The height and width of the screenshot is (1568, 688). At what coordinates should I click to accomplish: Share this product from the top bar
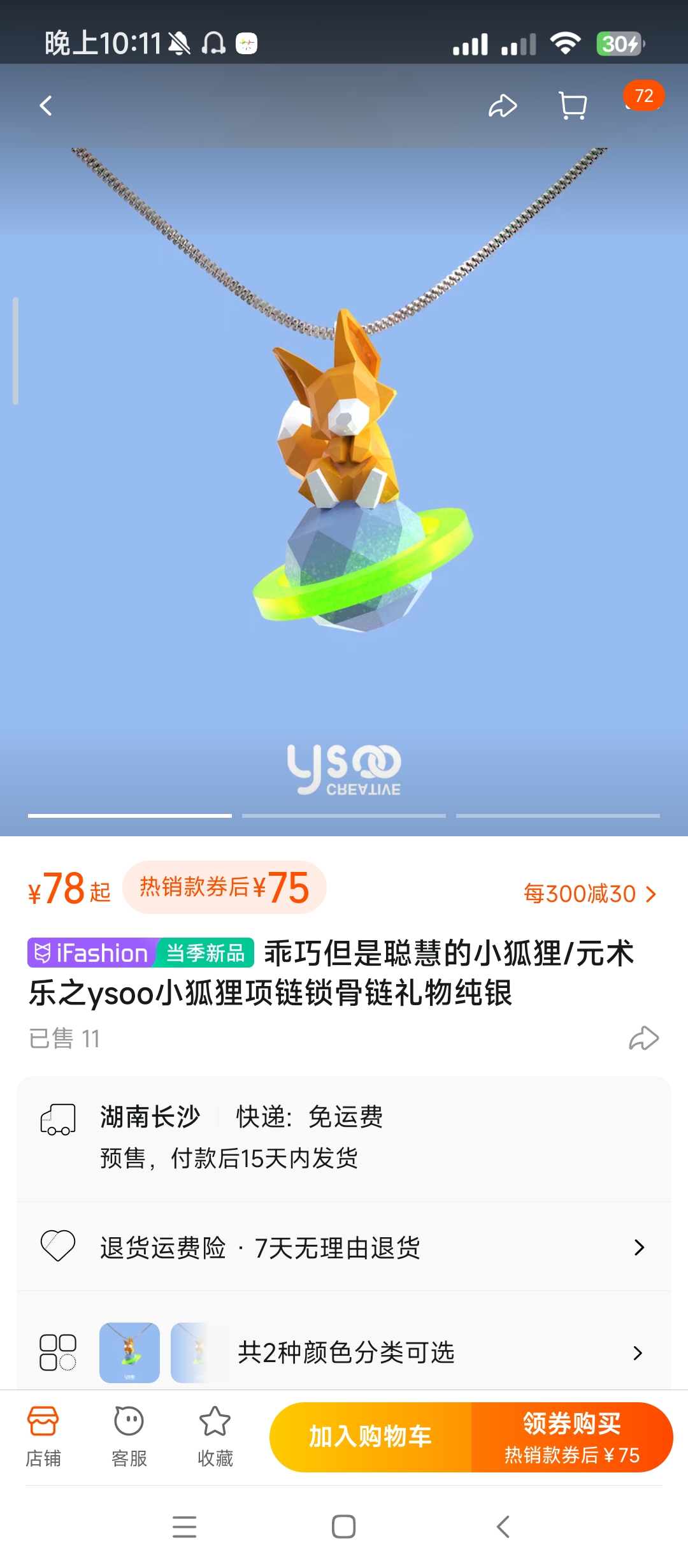point(503,106)
